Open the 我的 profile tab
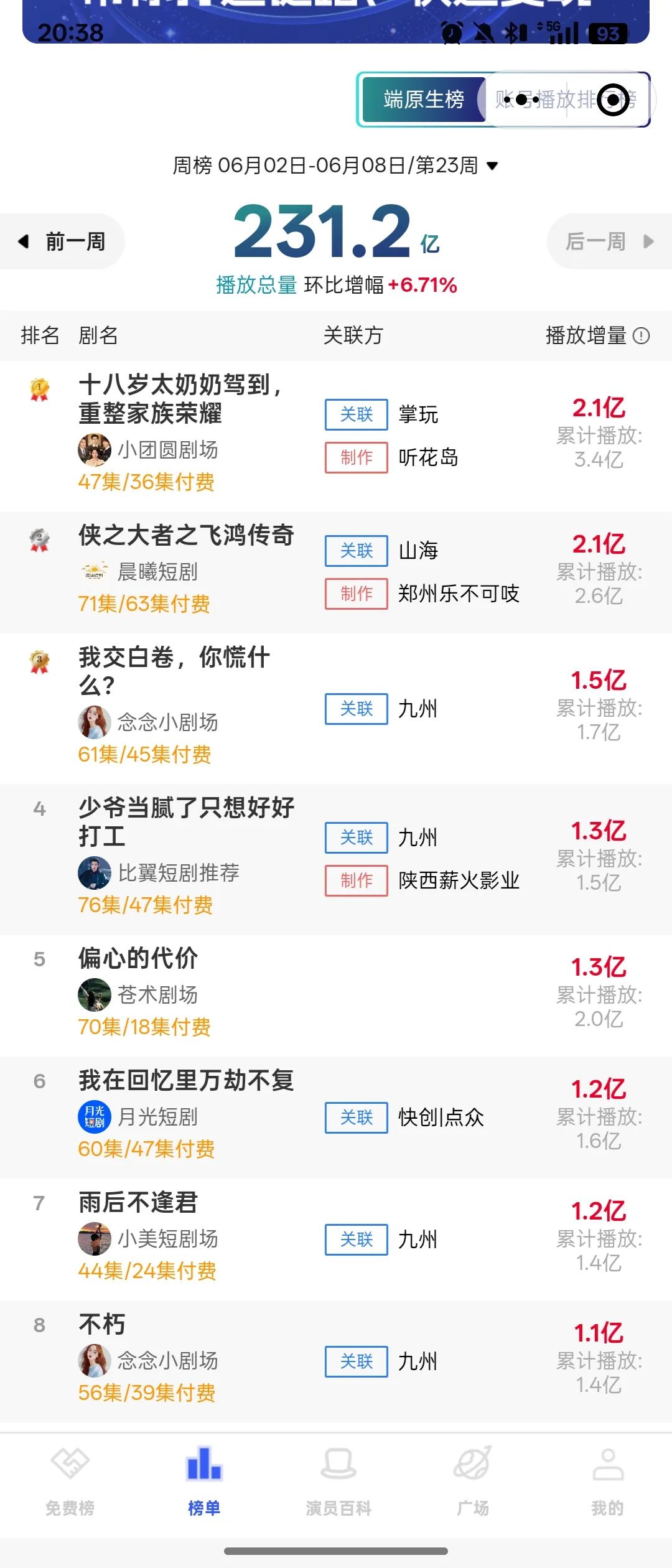 607,1482
